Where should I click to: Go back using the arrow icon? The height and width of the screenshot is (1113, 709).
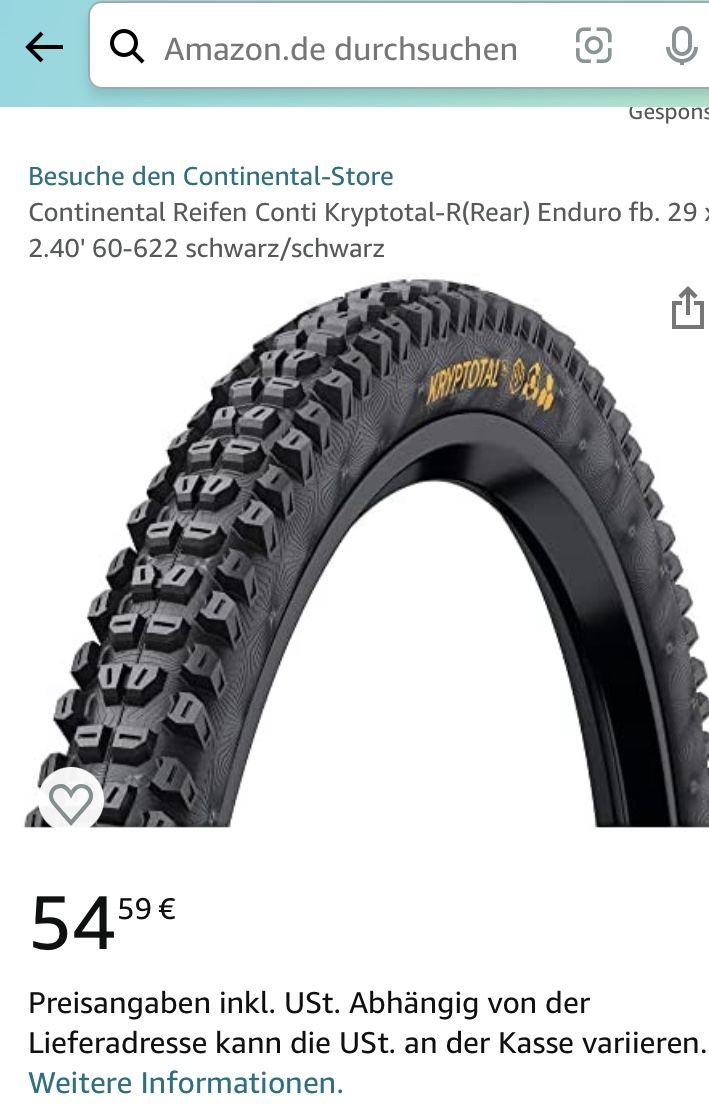44,47
